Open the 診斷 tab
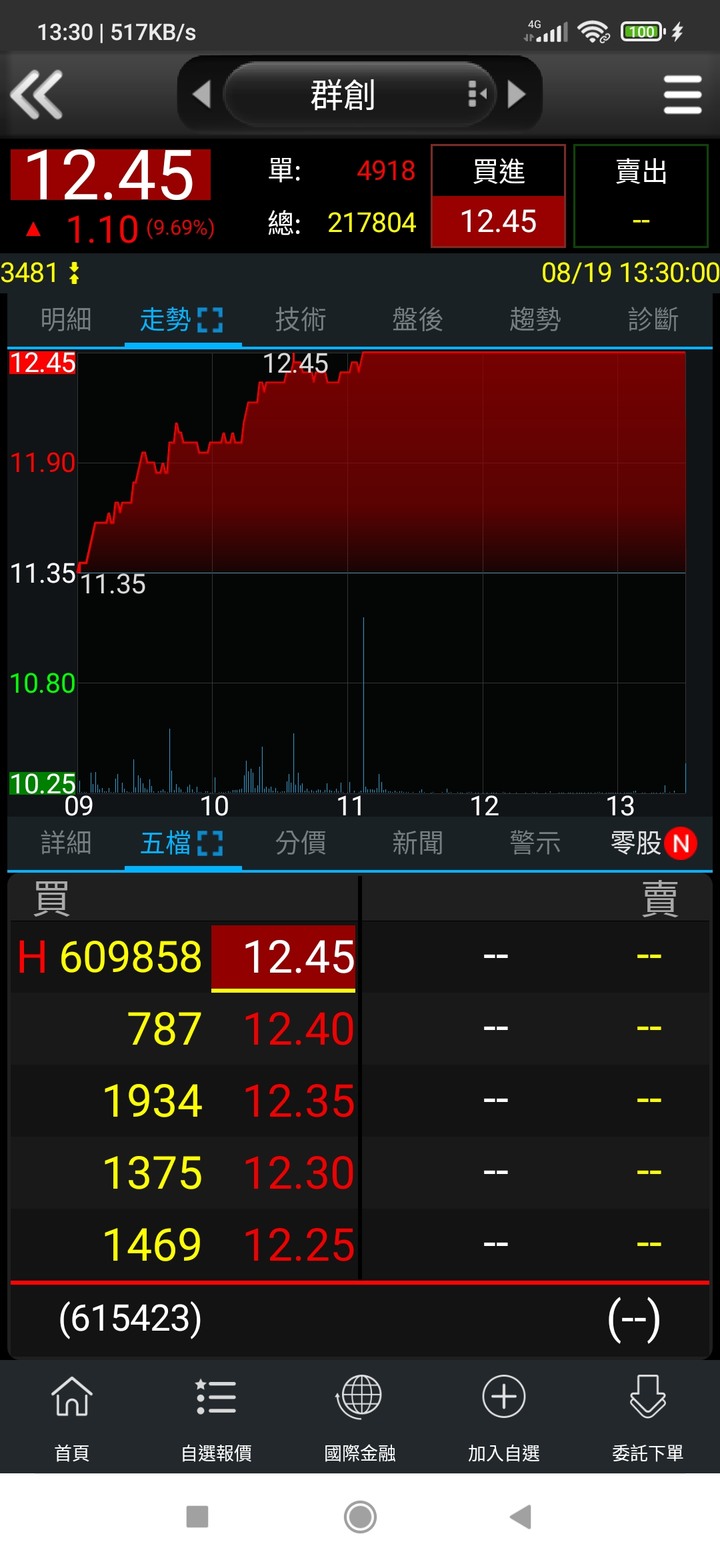720x1560 pixels. point(653,320)
